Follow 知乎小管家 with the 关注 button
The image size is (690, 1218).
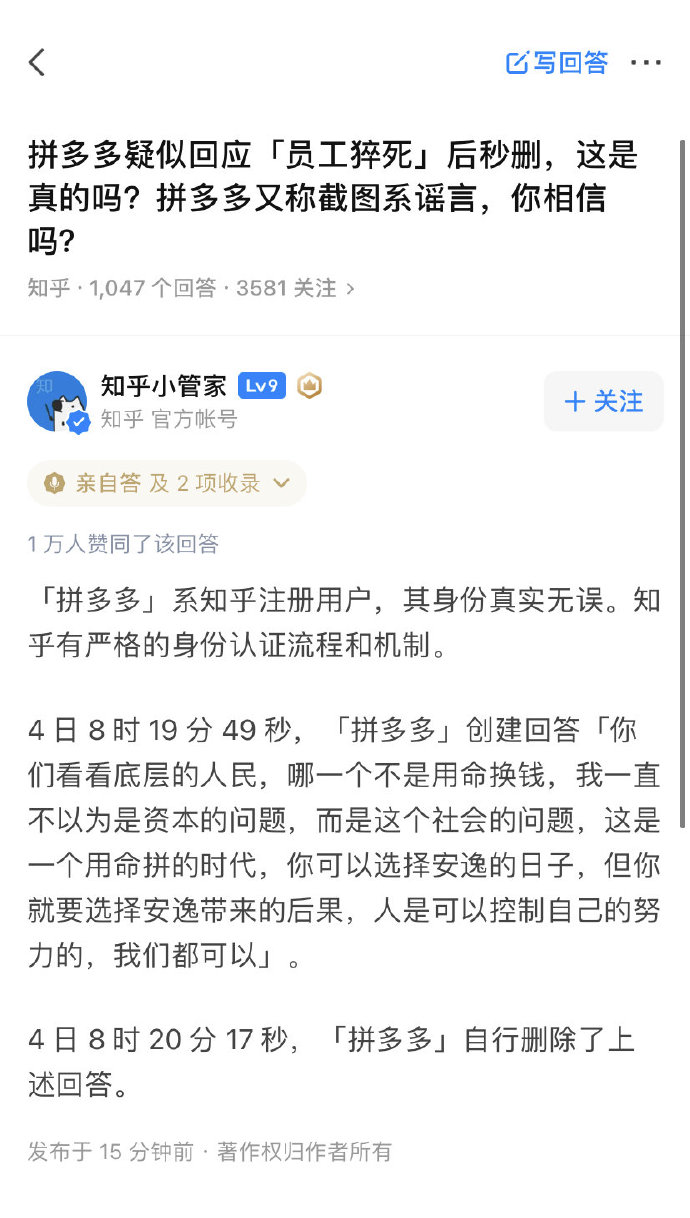604,402
